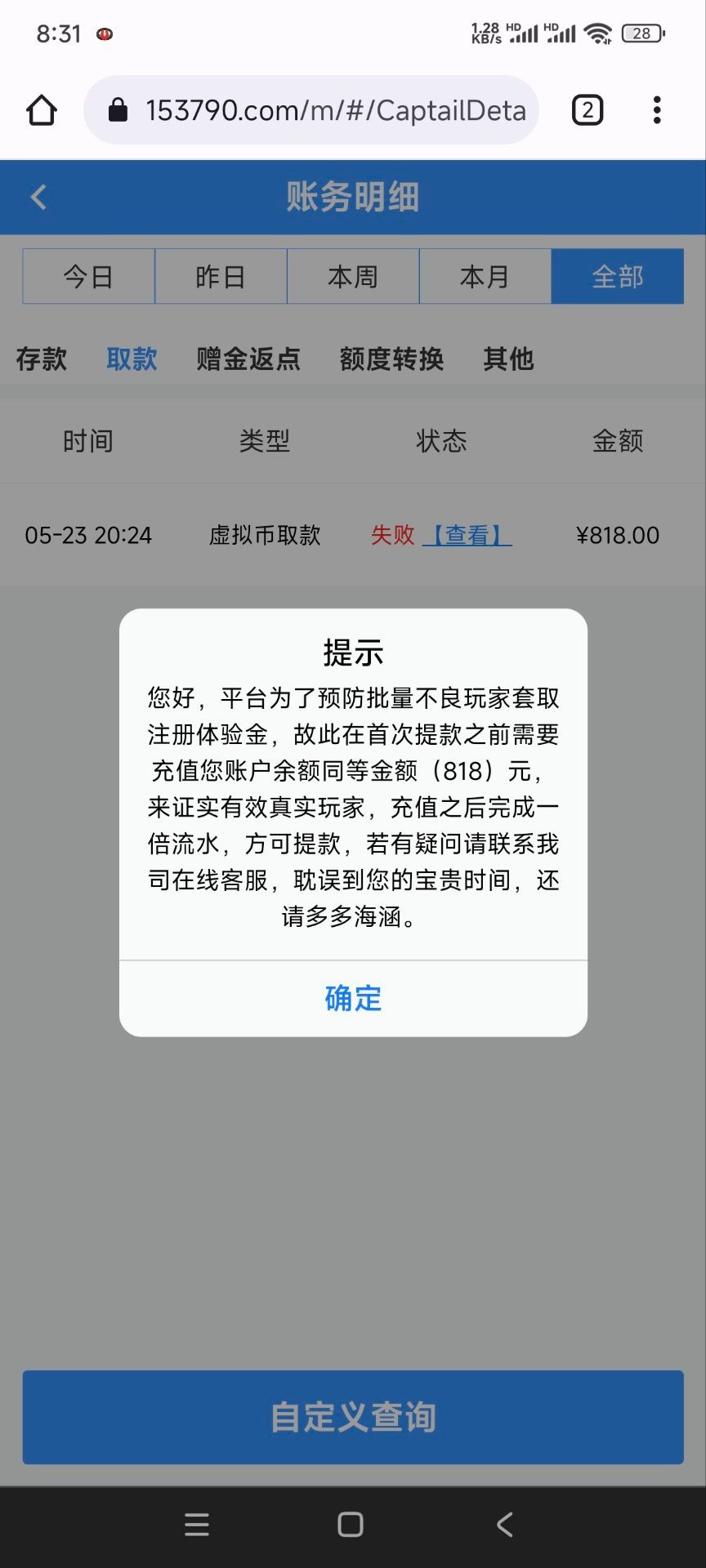The width and height of the screenshot is (706, 1568).
Task: Open the system recent apps menu
Action: pyautogui.click(x=197, y=1525)
